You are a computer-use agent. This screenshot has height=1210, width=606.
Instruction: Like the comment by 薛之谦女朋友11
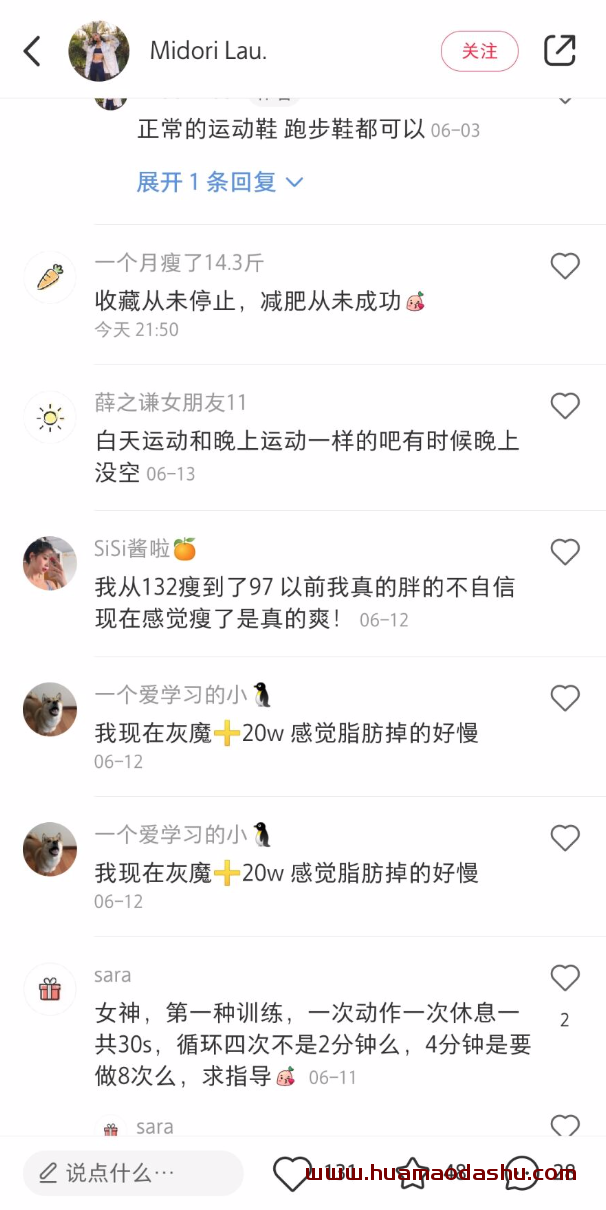[x=565, y=406]
